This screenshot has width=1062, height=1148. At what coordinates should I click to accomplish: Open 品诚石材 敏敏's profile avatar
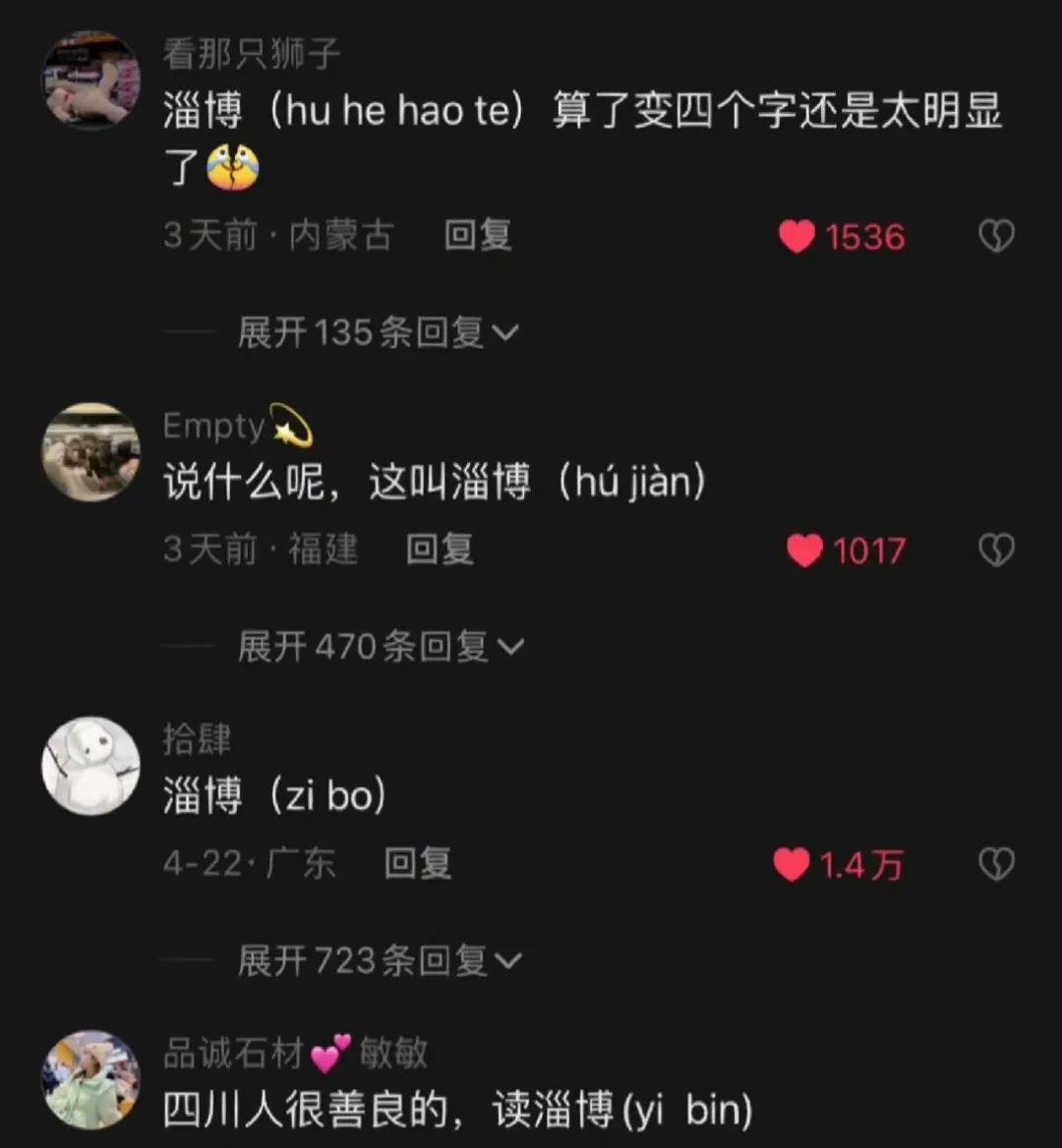click(x=90, y=1079)
